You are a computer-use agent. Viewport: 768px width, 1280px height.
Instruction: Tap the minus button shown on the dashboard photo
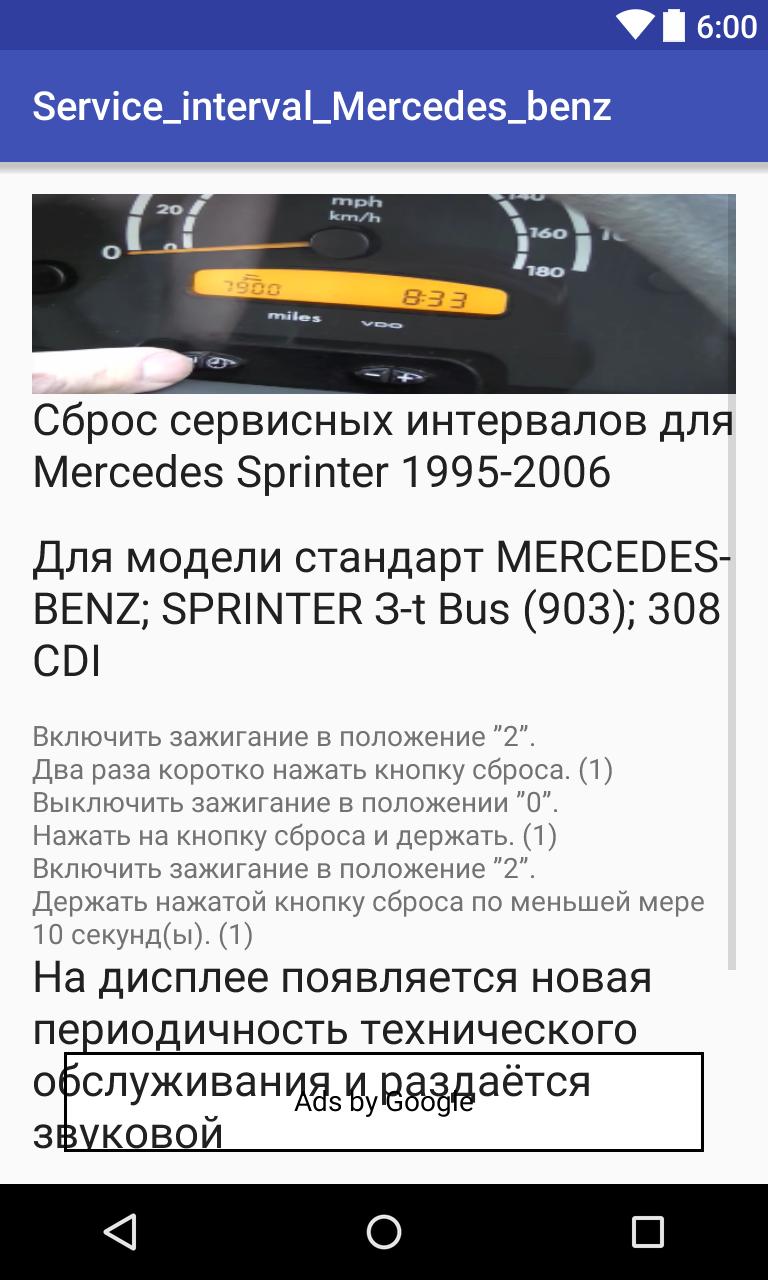click(373, 375)
